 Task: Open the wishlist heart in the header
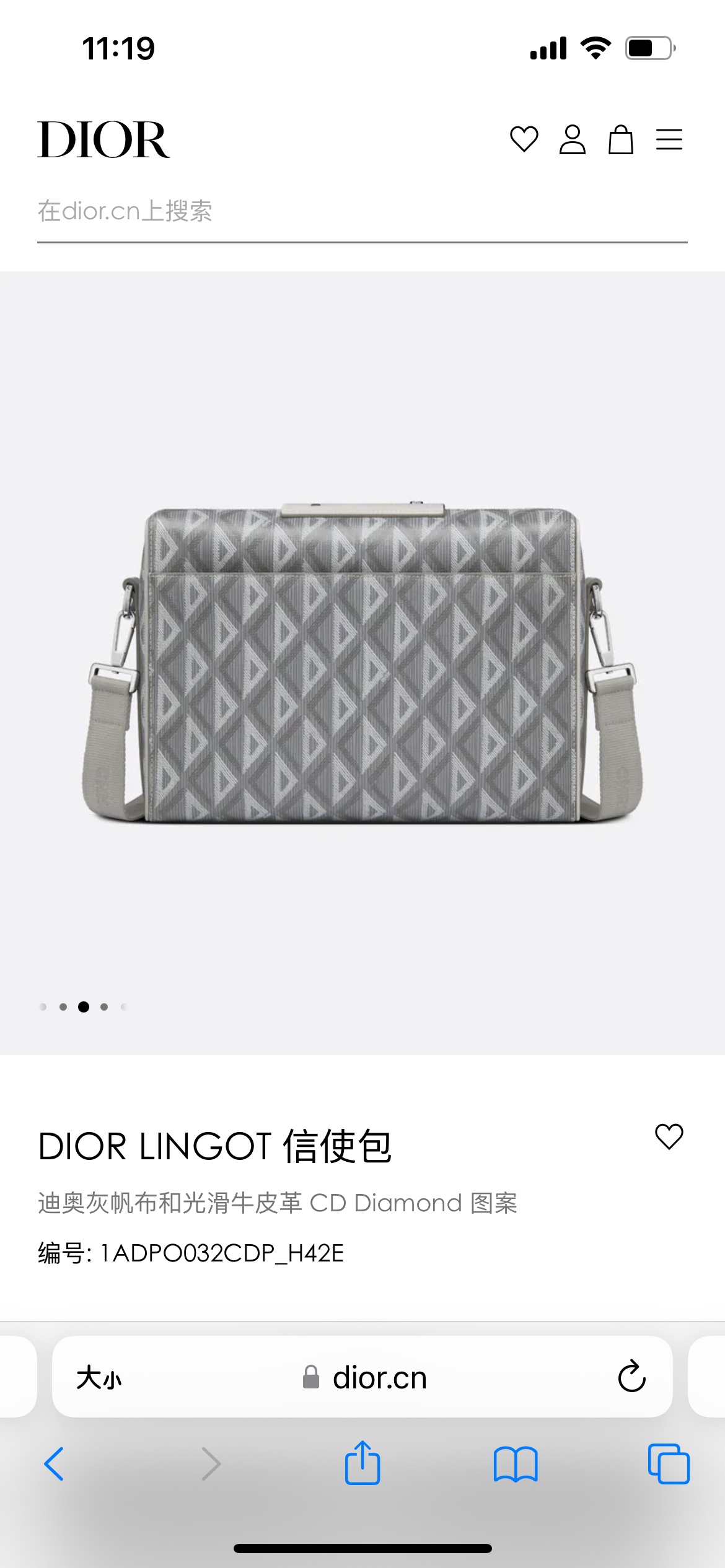(524, 139)
